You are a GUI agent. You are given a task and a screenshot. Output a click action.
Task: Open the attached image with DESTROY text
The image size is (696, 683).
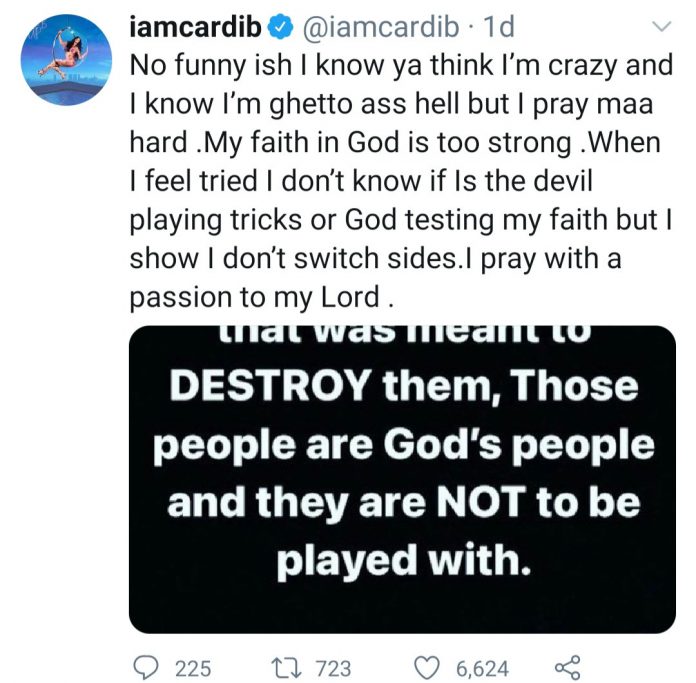[x=403, y=480]
